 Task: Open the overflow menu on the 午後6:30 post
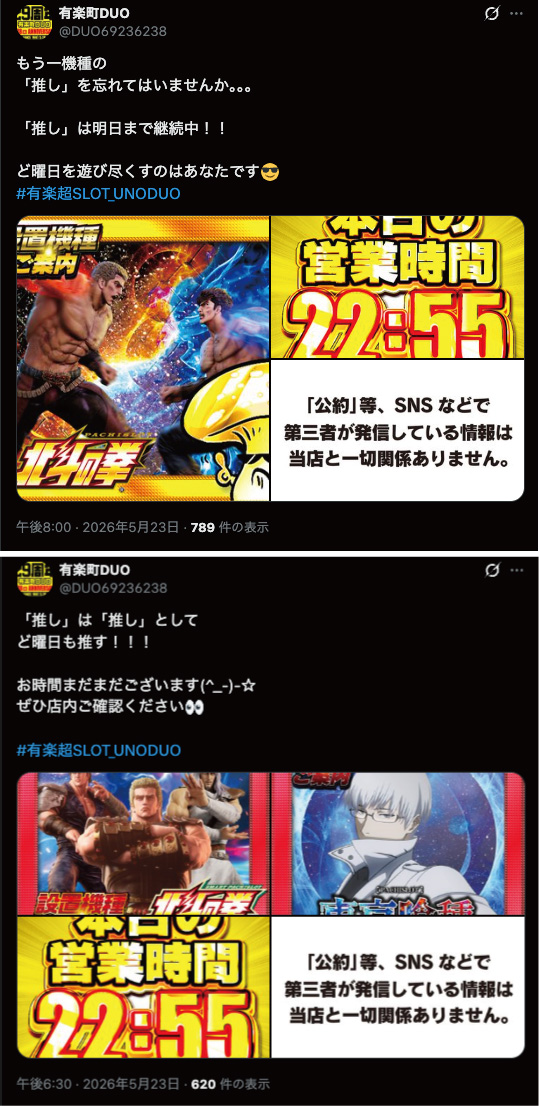[x=517, y=570]
